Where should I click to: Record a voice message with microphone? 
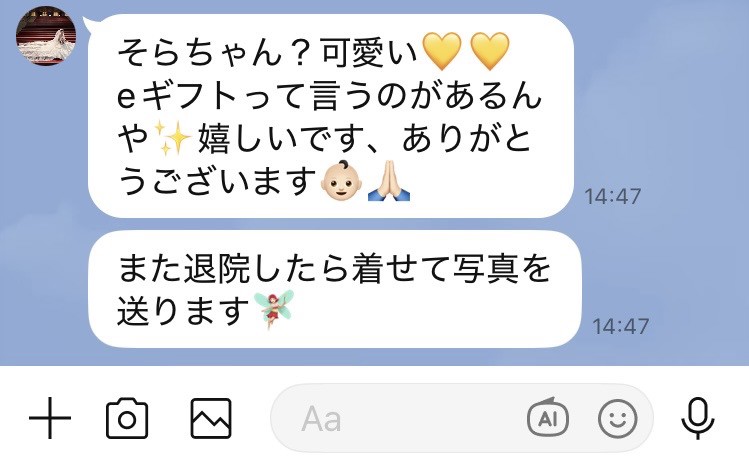tap(697, 418)
